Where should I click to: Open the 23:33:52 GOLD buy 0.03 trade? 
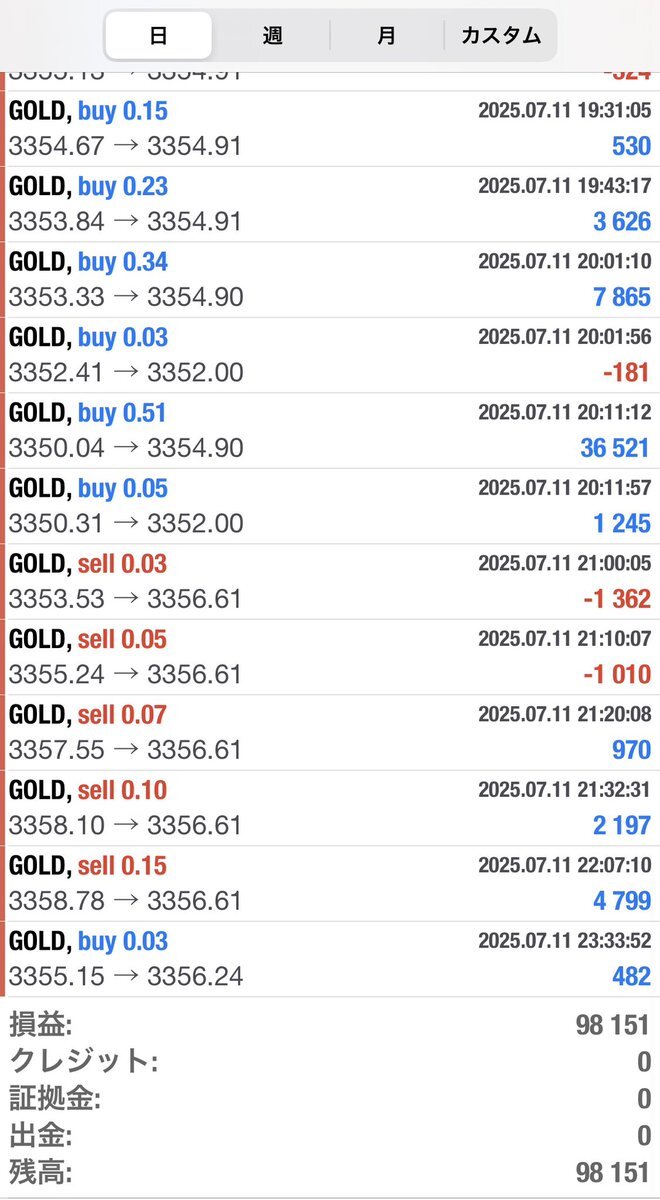pos(330,959)
